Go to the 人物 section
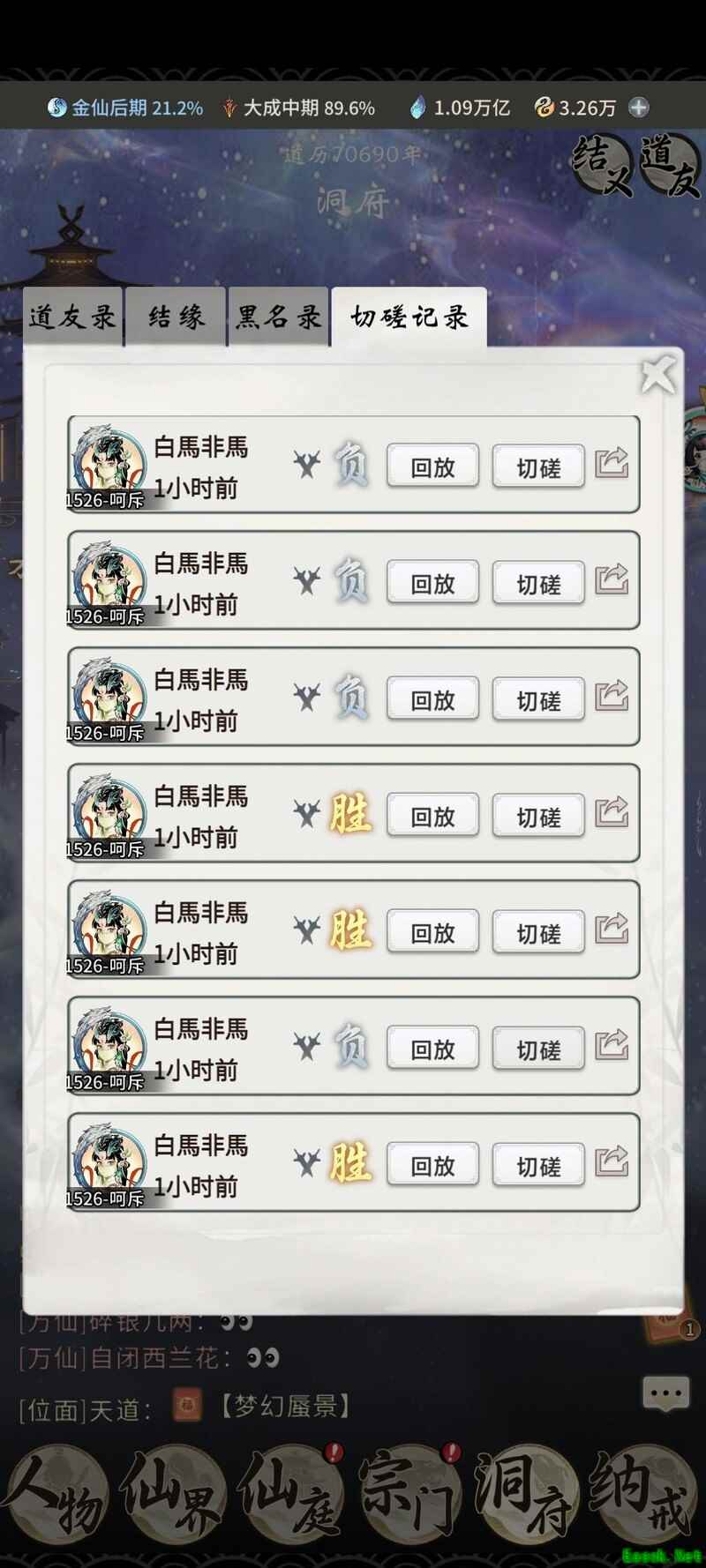 pos(56,1493)
